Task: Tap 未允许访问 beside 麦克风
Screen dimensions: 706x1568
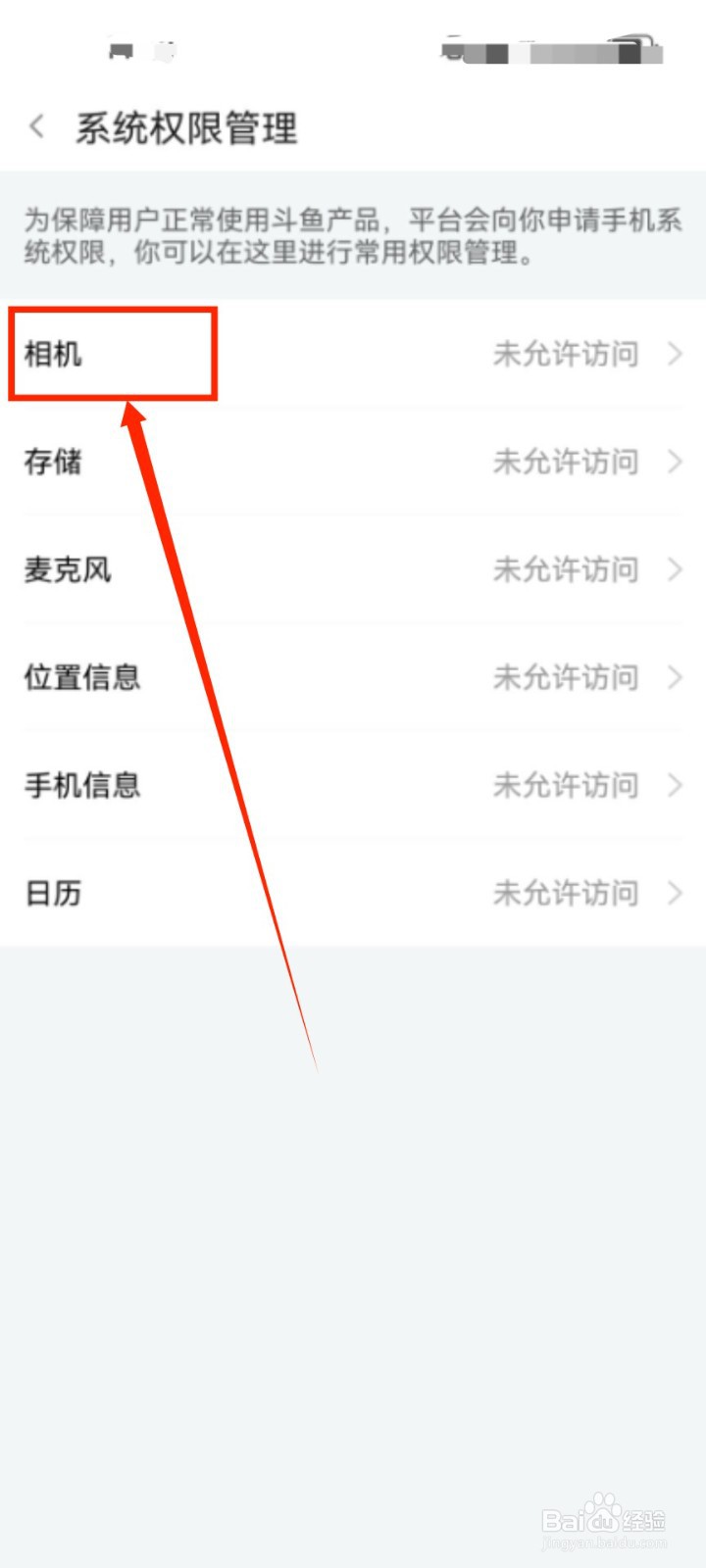Action: click(x=566, y=570)
